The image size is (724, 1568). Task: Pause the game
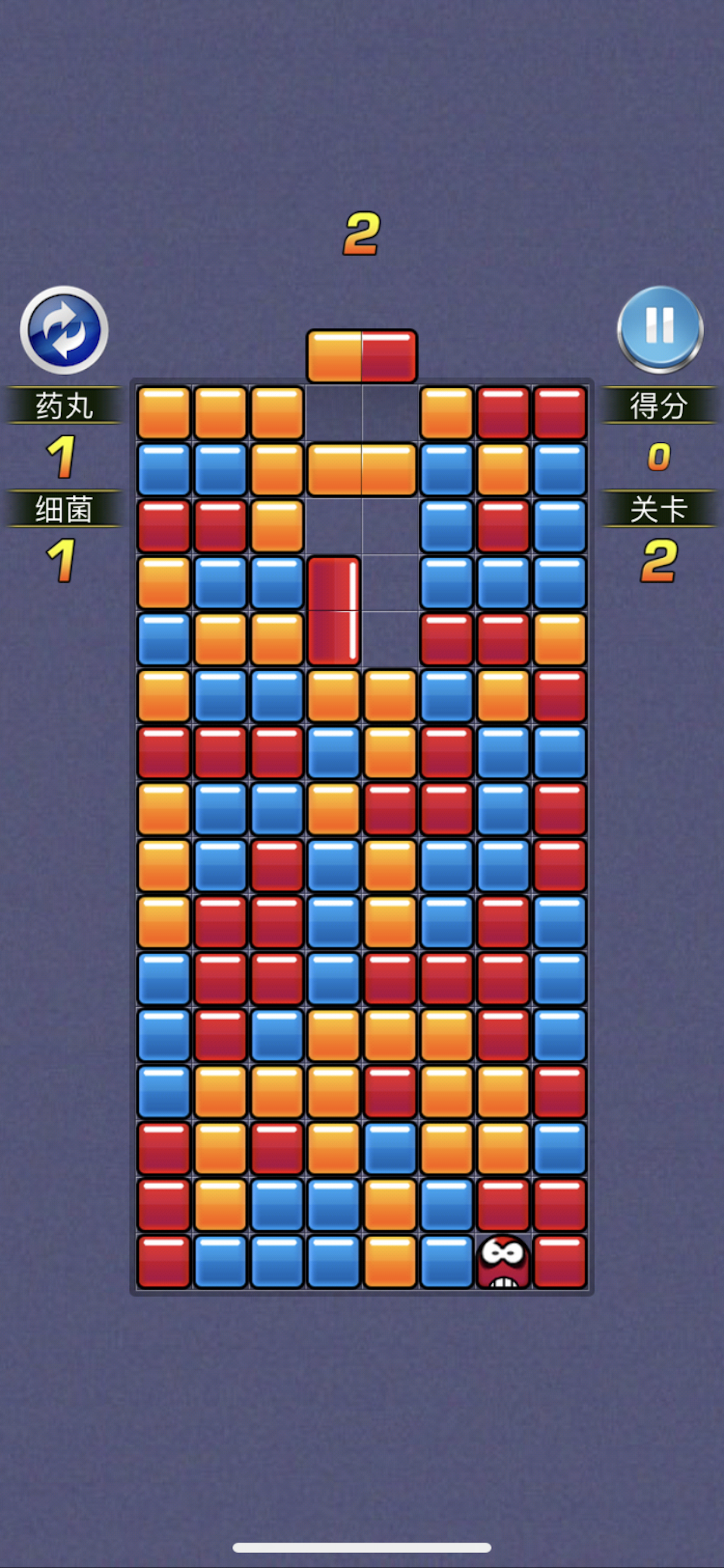[659, 328]
